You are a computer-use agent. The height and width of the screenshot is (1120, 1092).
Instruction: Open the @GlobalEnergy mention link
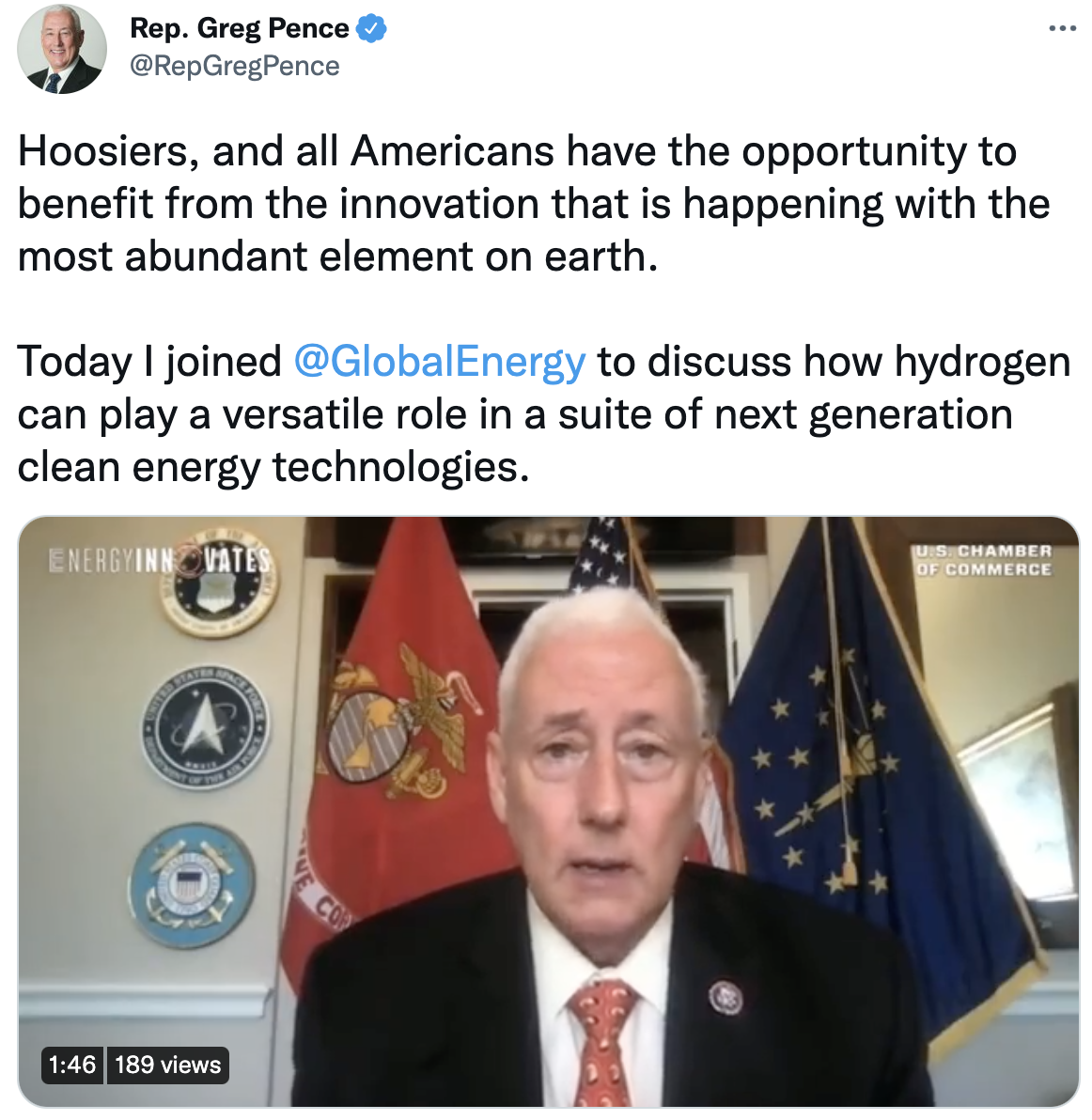click(439, 362)
